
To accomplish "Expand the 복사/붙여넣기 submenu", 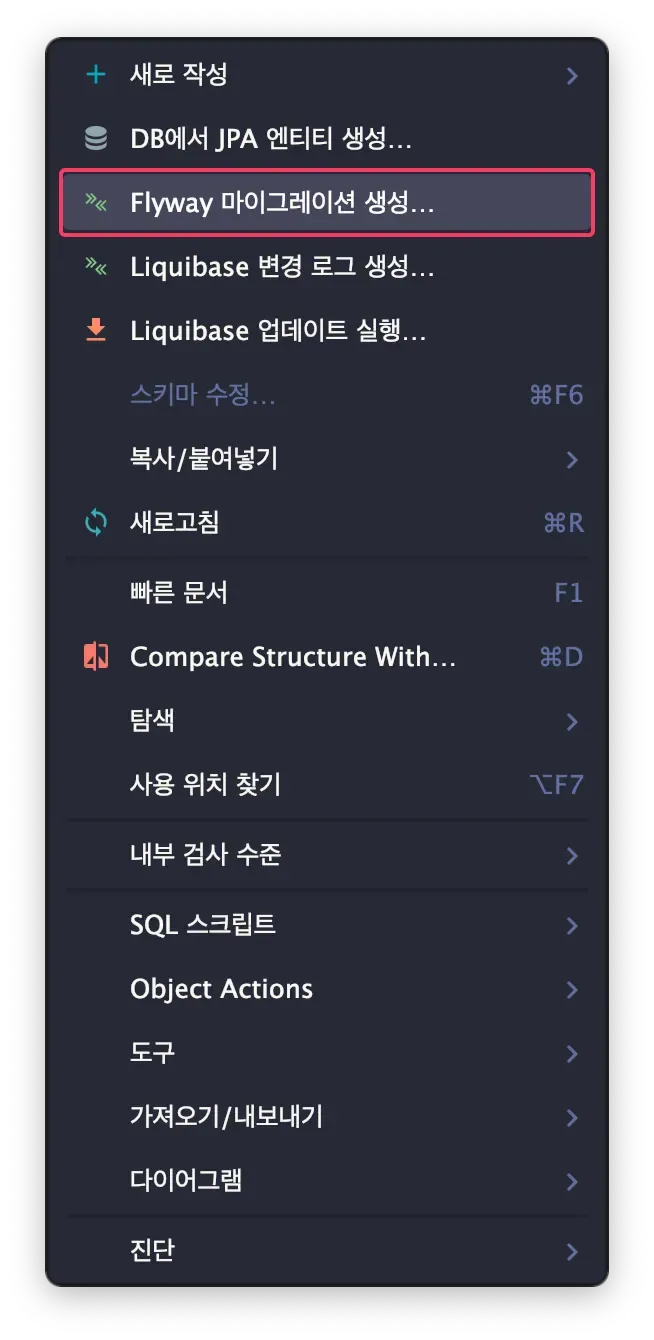I will (x=204, y=459).
